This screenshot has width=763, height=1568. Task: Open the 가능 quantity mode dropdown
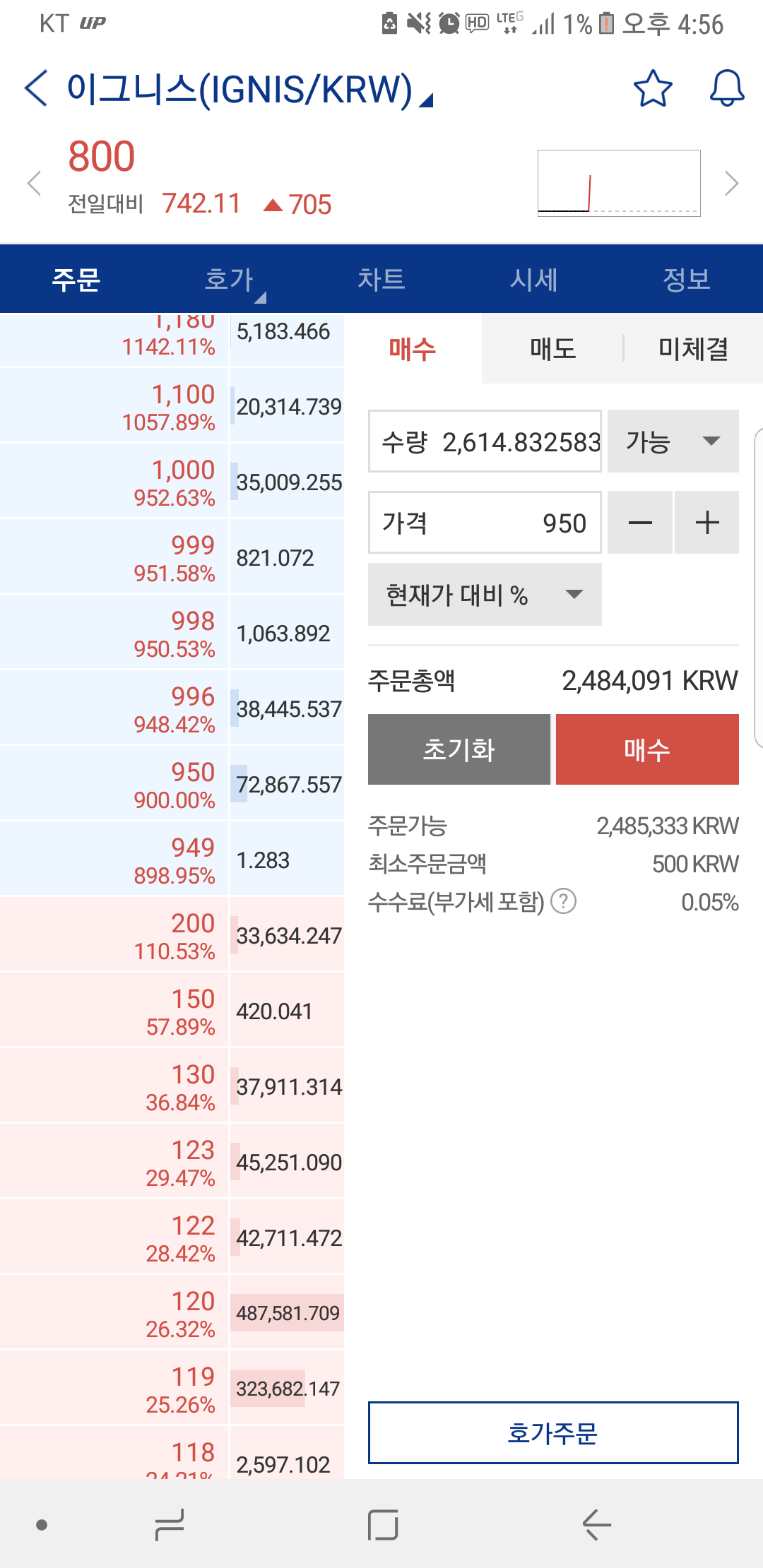click(x=672, y=442)
